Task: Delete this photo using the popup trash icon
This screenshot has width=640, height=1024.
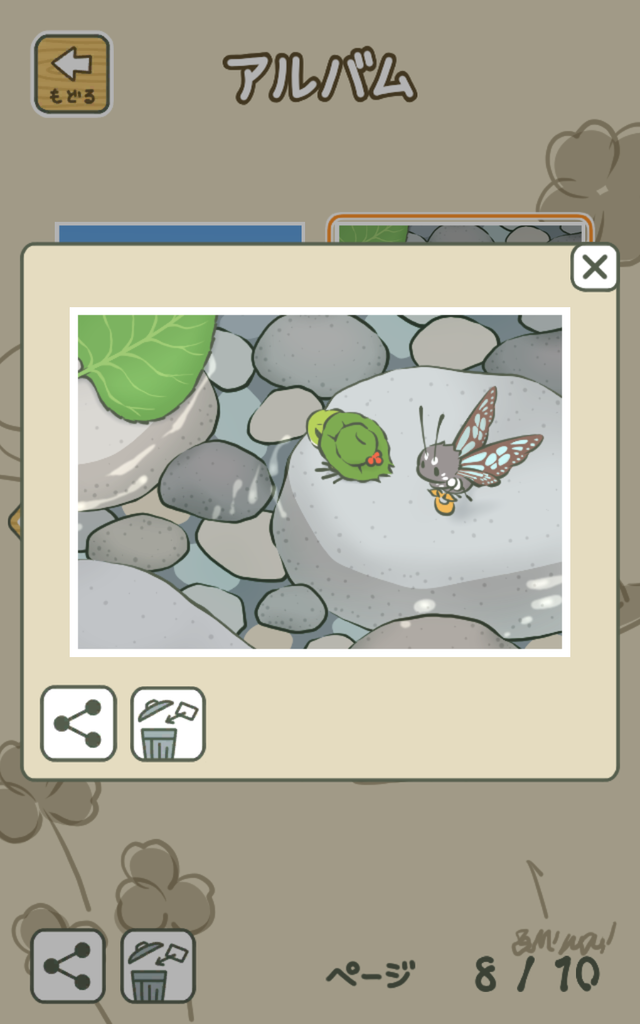Action: point(168,724)
